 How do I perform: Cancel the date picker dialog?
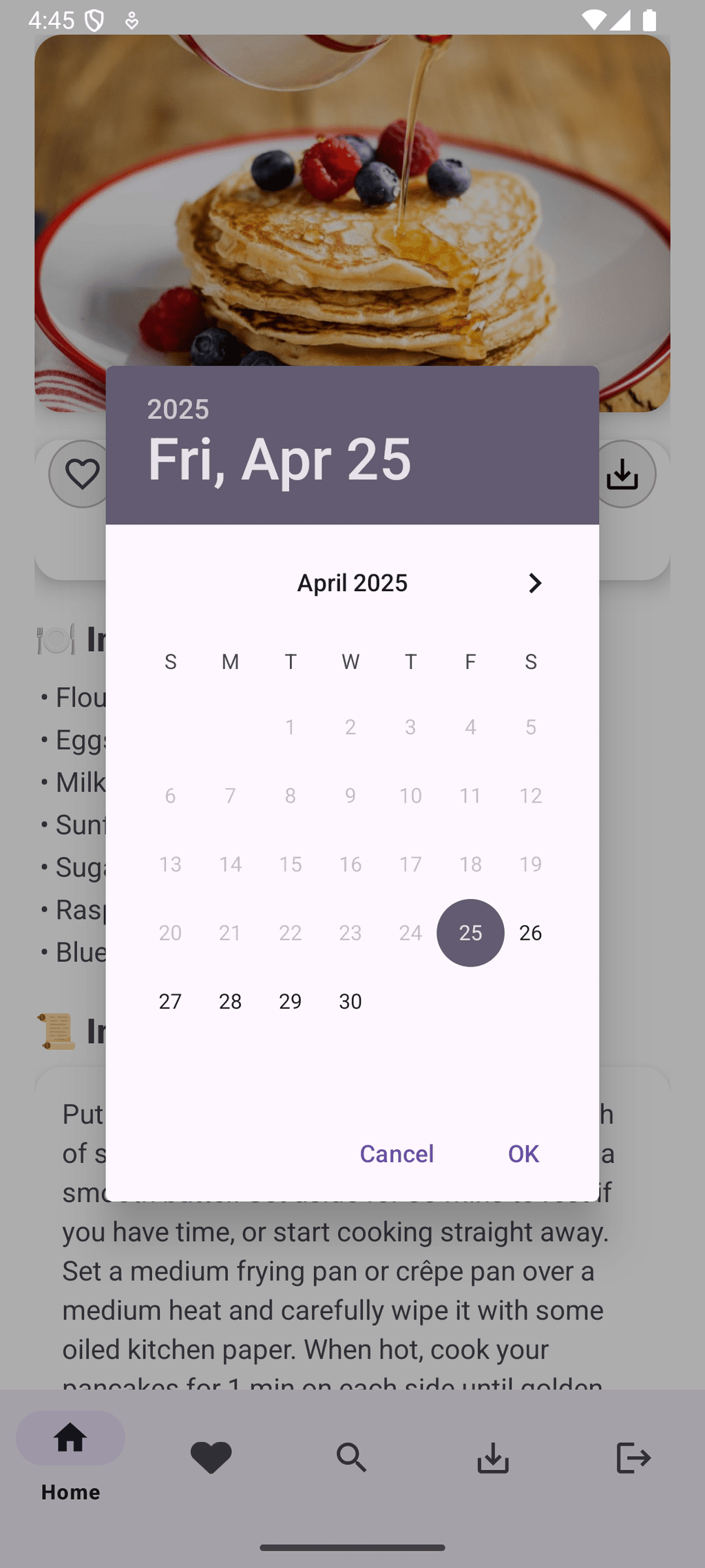pos(397,1153)
